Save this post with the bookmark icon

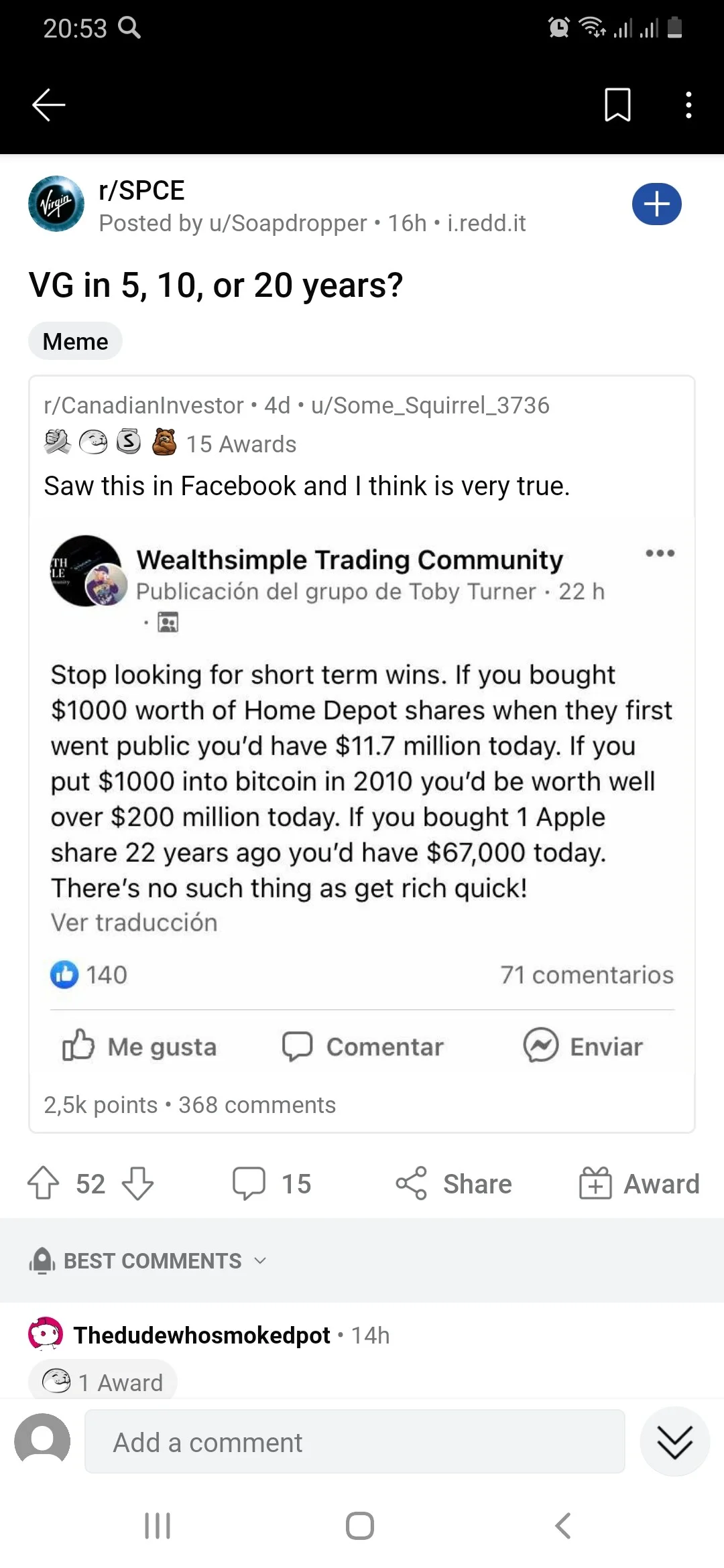point(617,105)
